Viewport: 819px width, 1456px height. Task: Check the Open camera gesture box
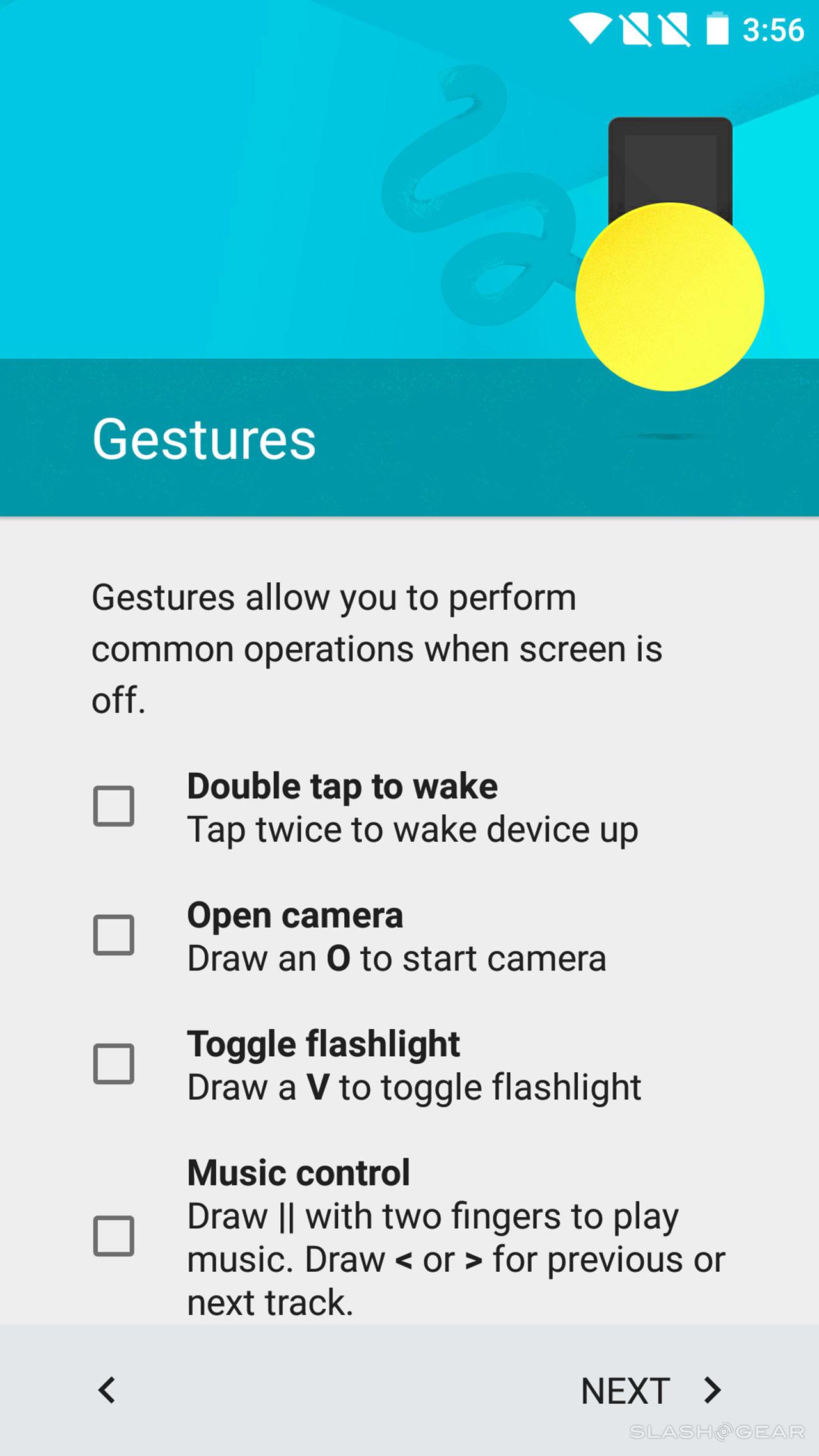(113, 935)
